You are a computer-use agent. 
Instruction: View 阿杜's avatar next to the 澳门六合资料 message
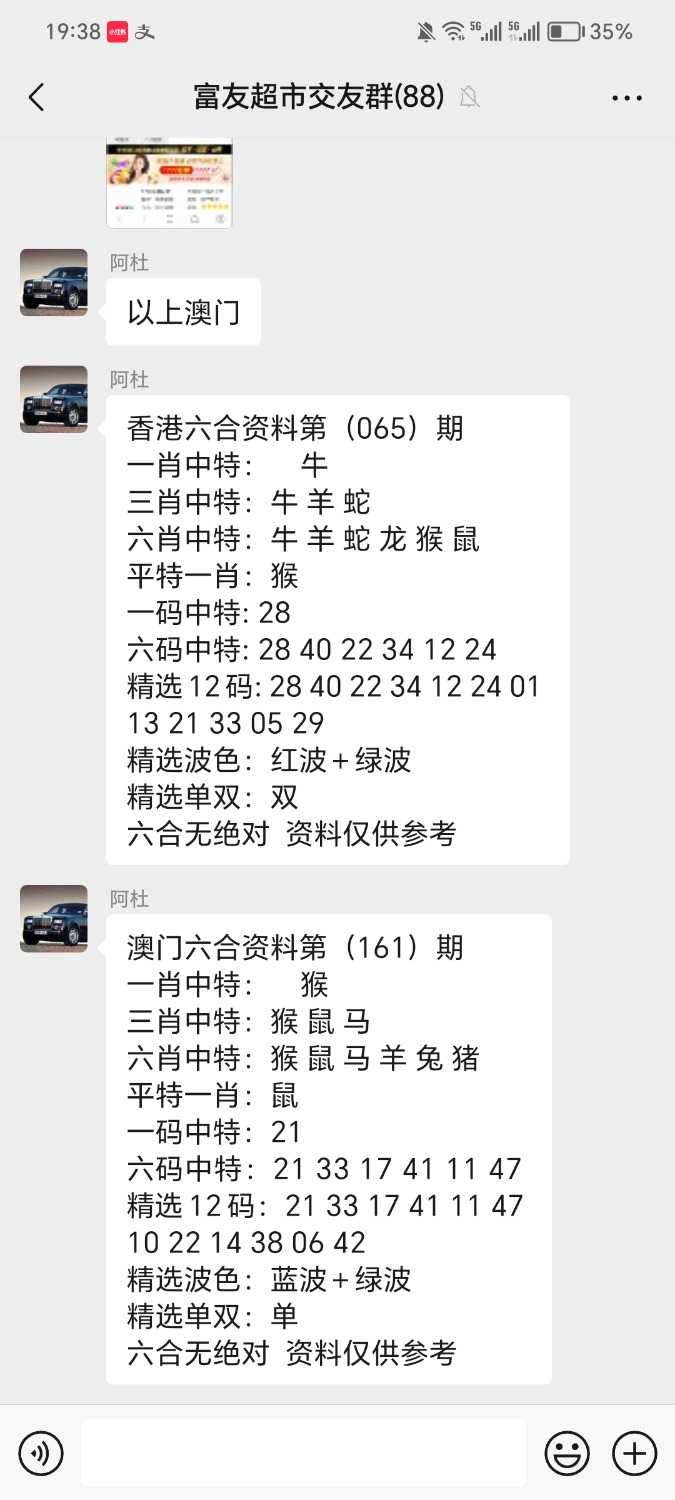(x=54, y=919)
